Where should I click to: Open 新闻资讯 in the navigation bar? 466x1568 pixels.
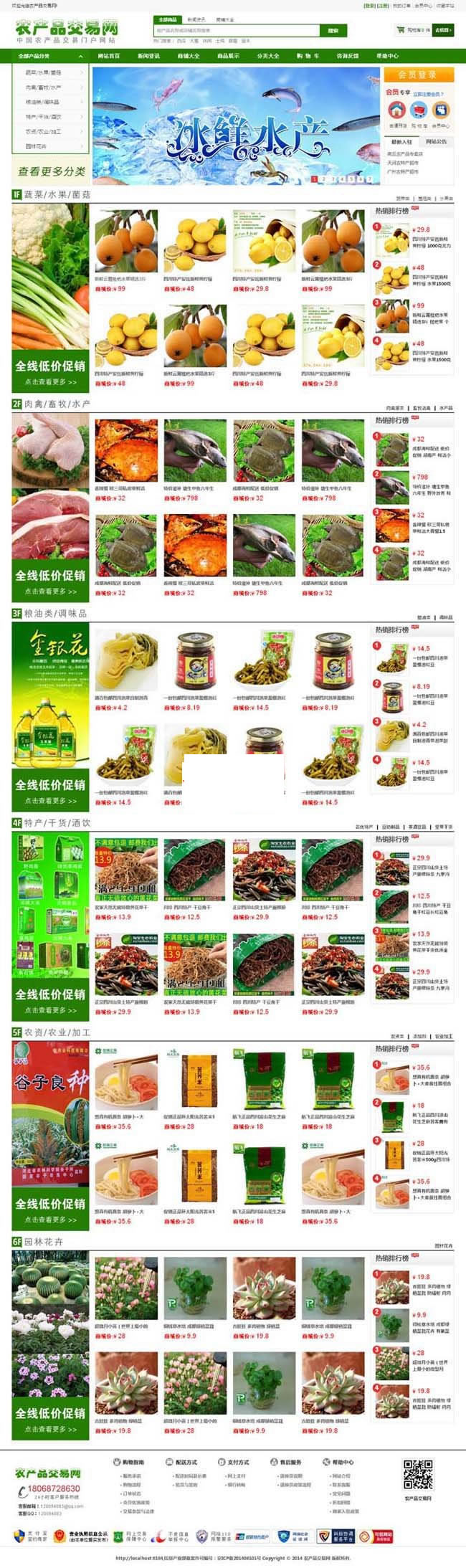point(148,55)
